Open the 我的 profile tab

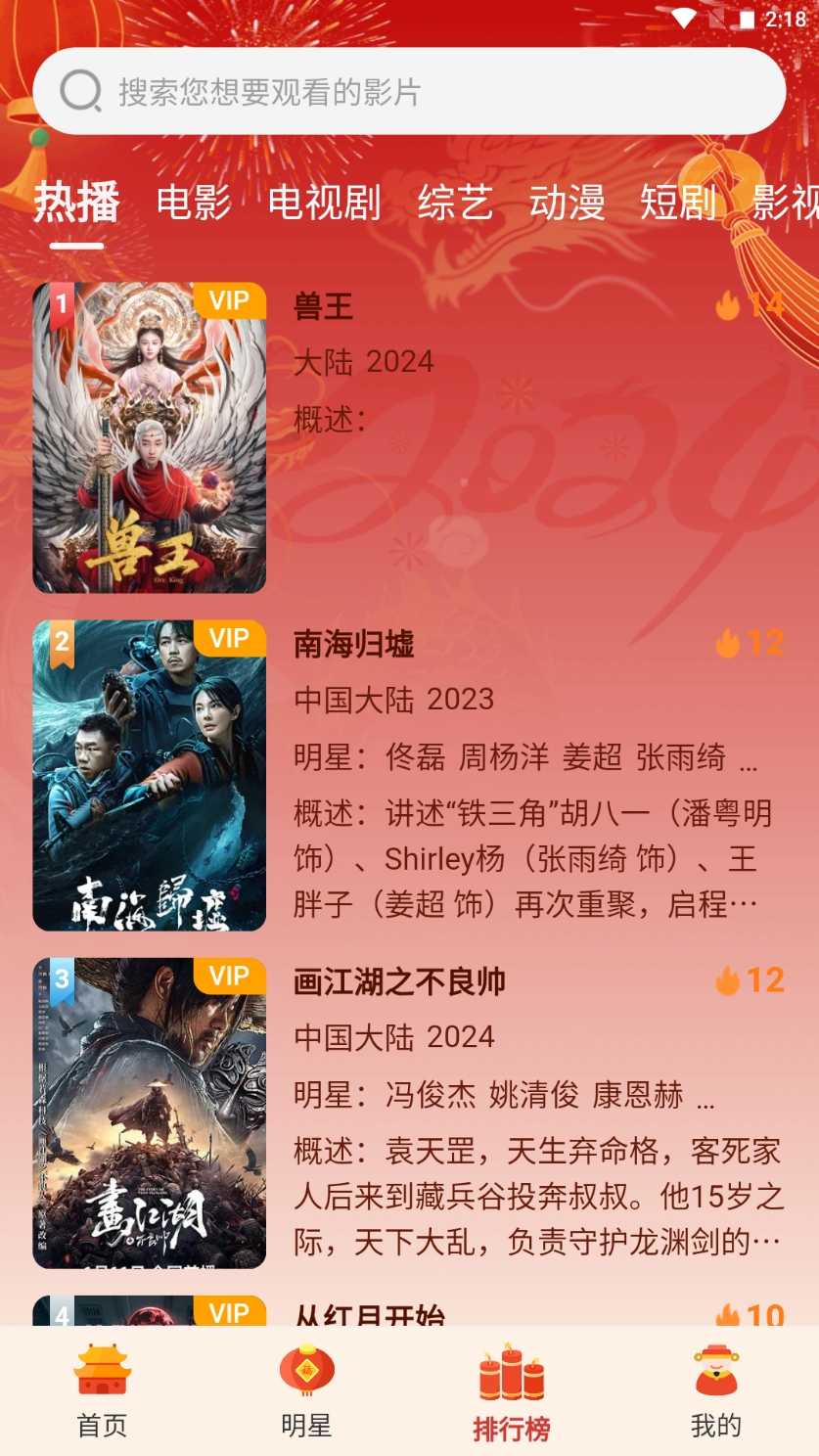click(716, 1391)
